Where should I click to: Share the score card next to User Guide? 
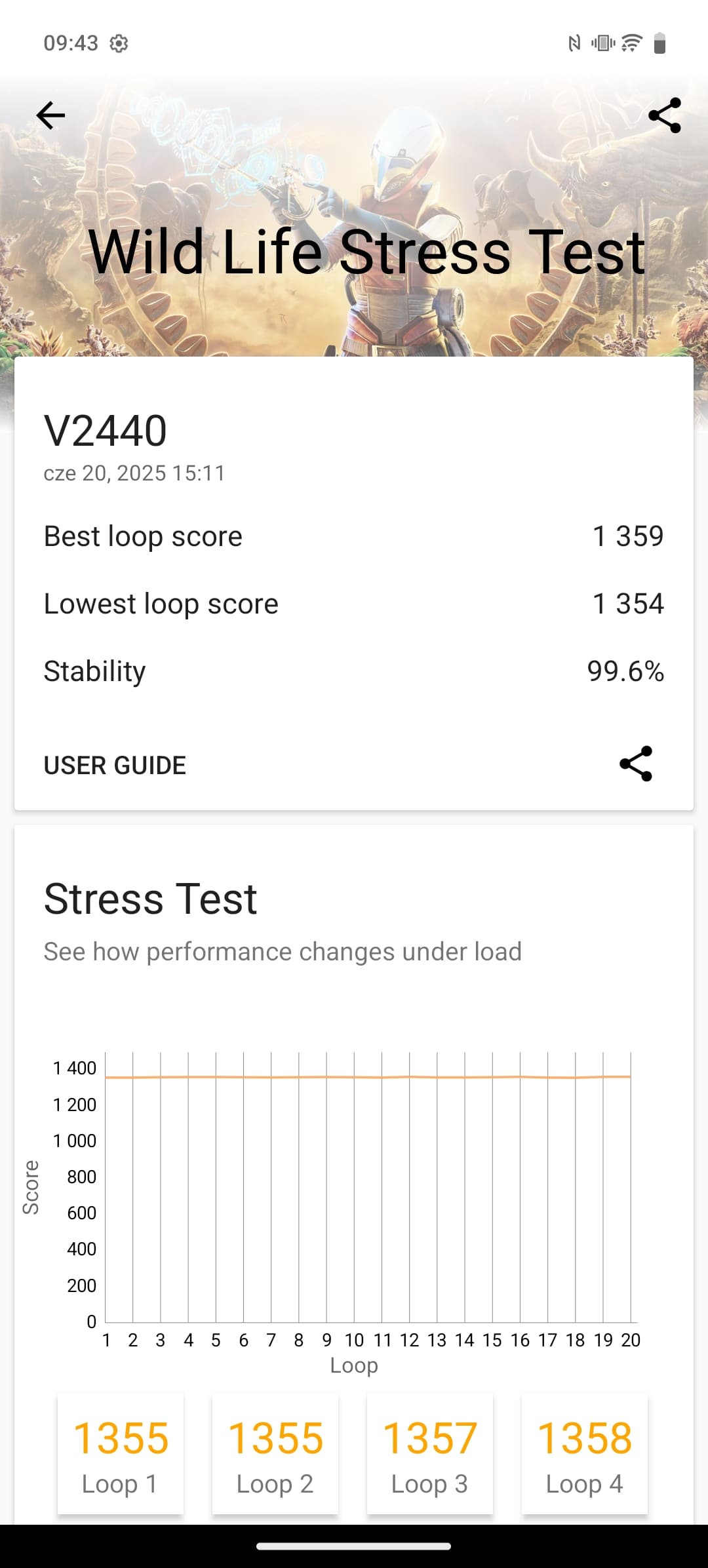click(x=636, y=764)
